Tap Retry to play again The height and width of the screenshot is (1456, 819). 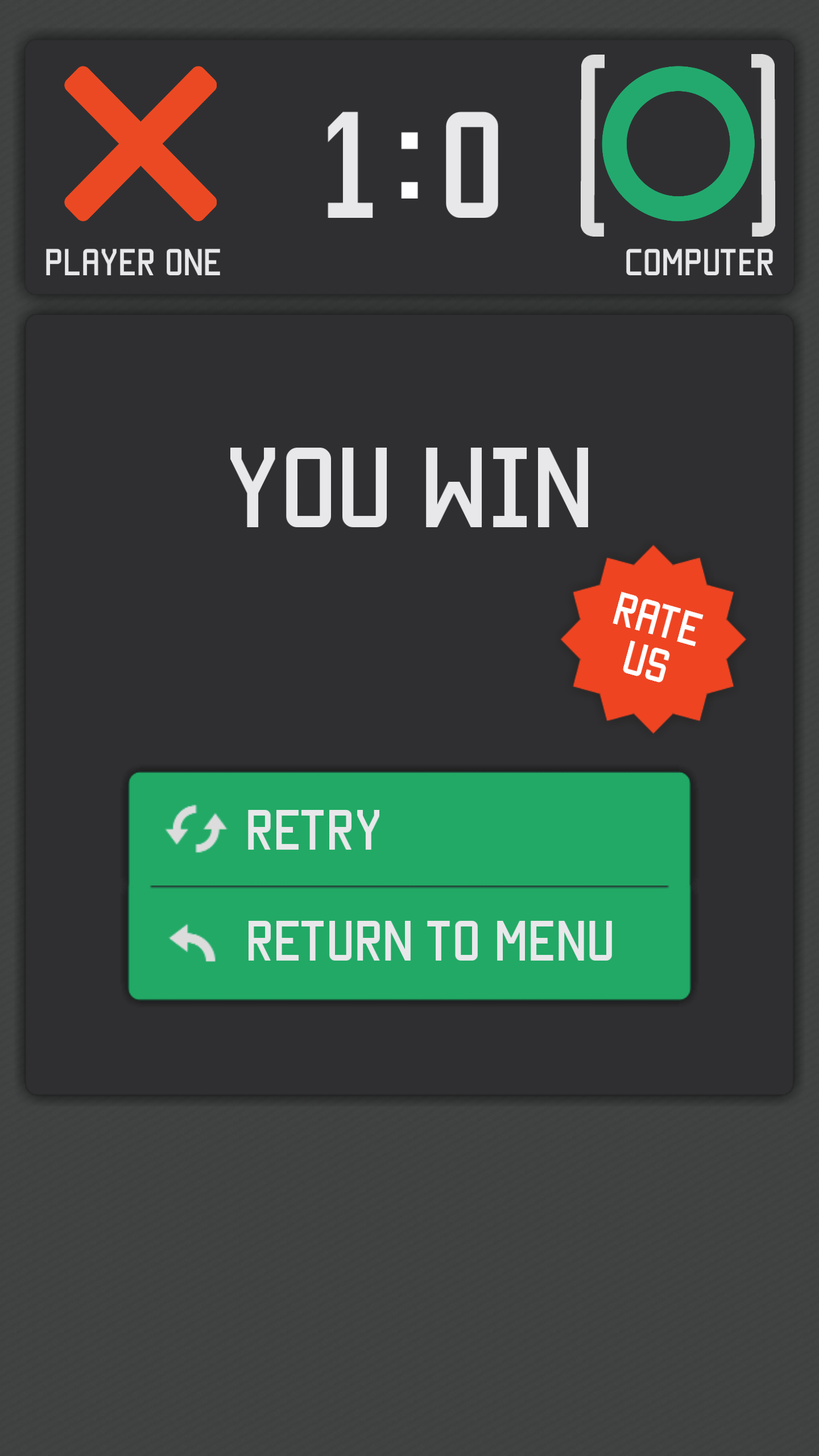[x=408, y=830]
